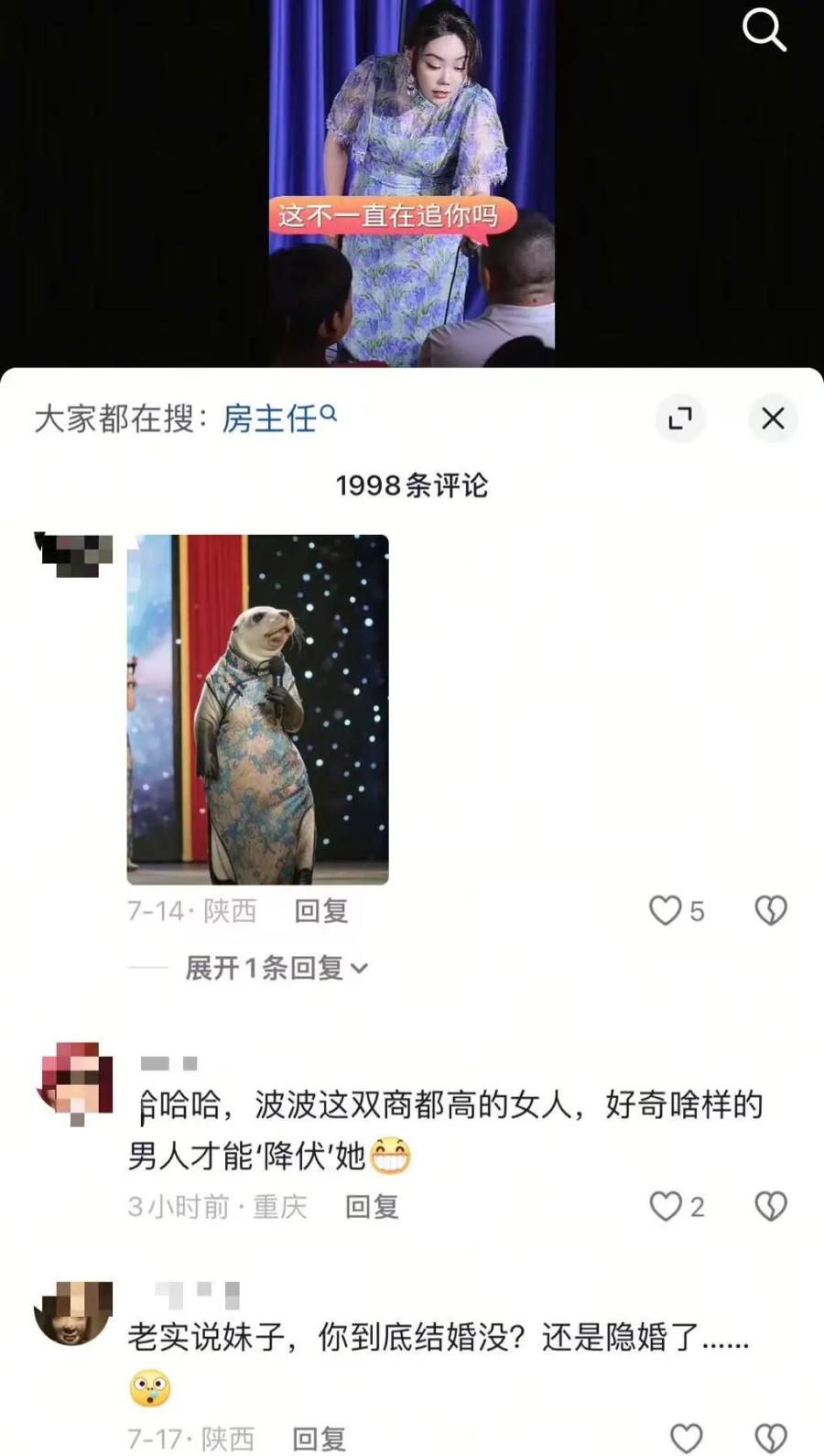The height and width of the screenshot is (1456, 824).
Task: Open the profile avatar of the 重庆 commenter
Action: point(74,1079)
